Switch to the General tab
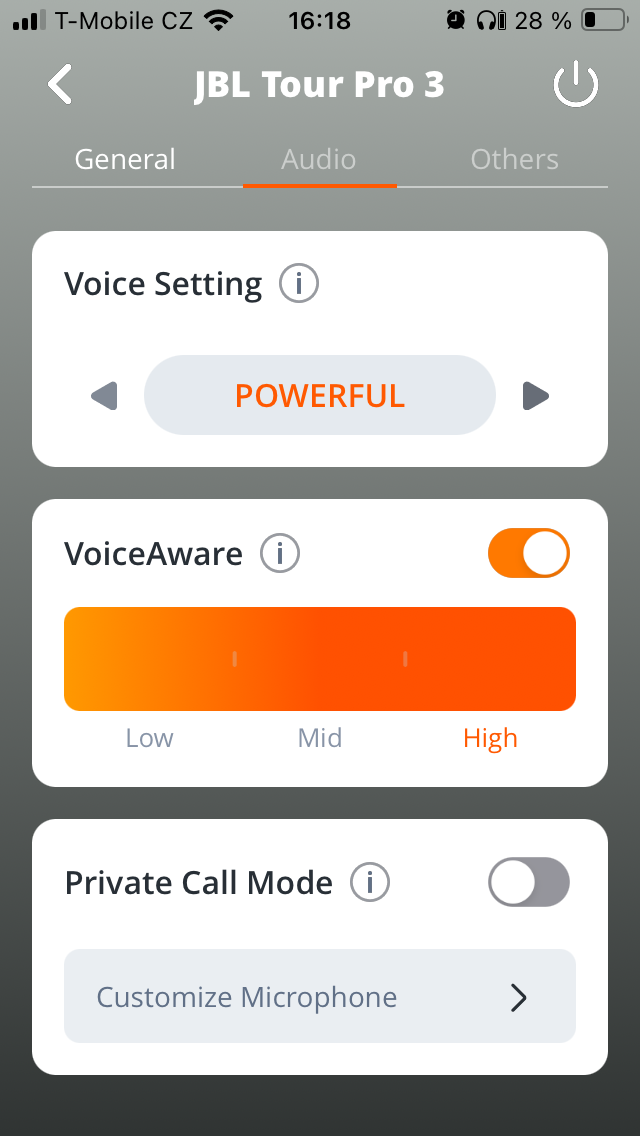This screenshot has height=1136, width=640. pyautogui.click(x=125, y=160)
